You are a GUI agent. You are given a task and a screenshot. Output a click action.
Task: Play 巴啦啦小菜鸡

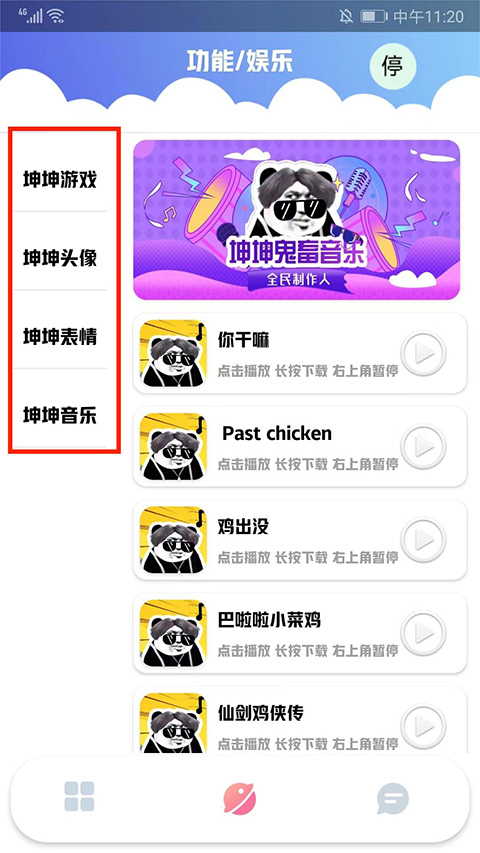423,633
